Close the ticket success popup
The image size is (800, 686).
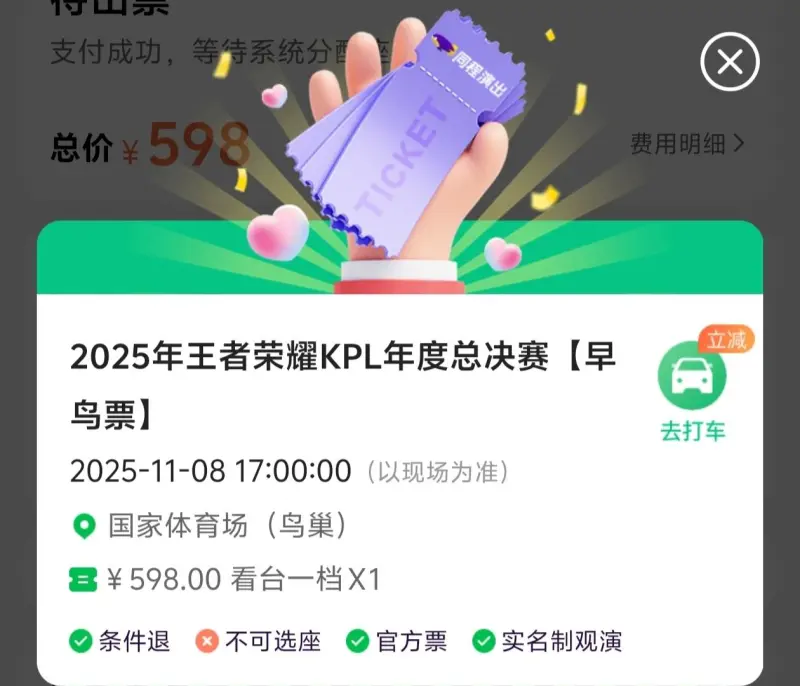pyautogui.click(x=730, y=63)
